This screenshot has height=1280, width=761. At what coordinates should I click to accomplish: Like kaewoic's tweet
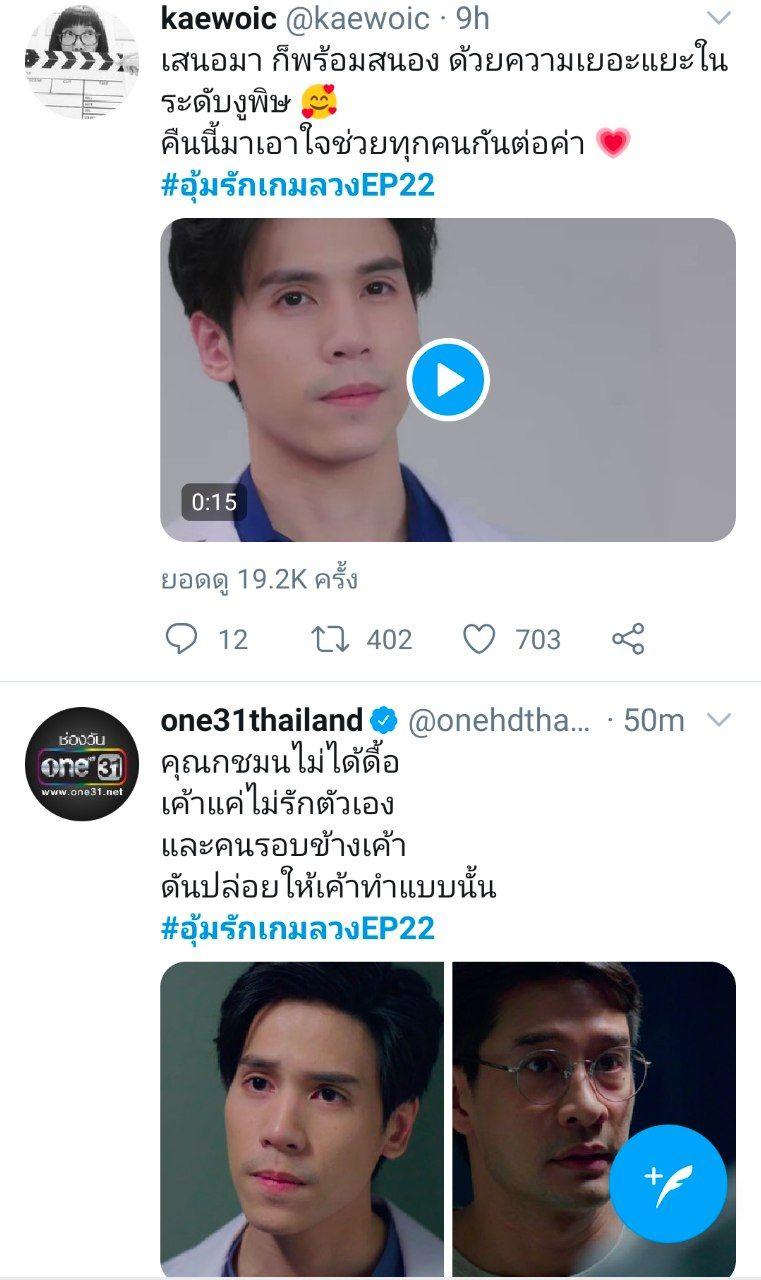tap(479, 639)
